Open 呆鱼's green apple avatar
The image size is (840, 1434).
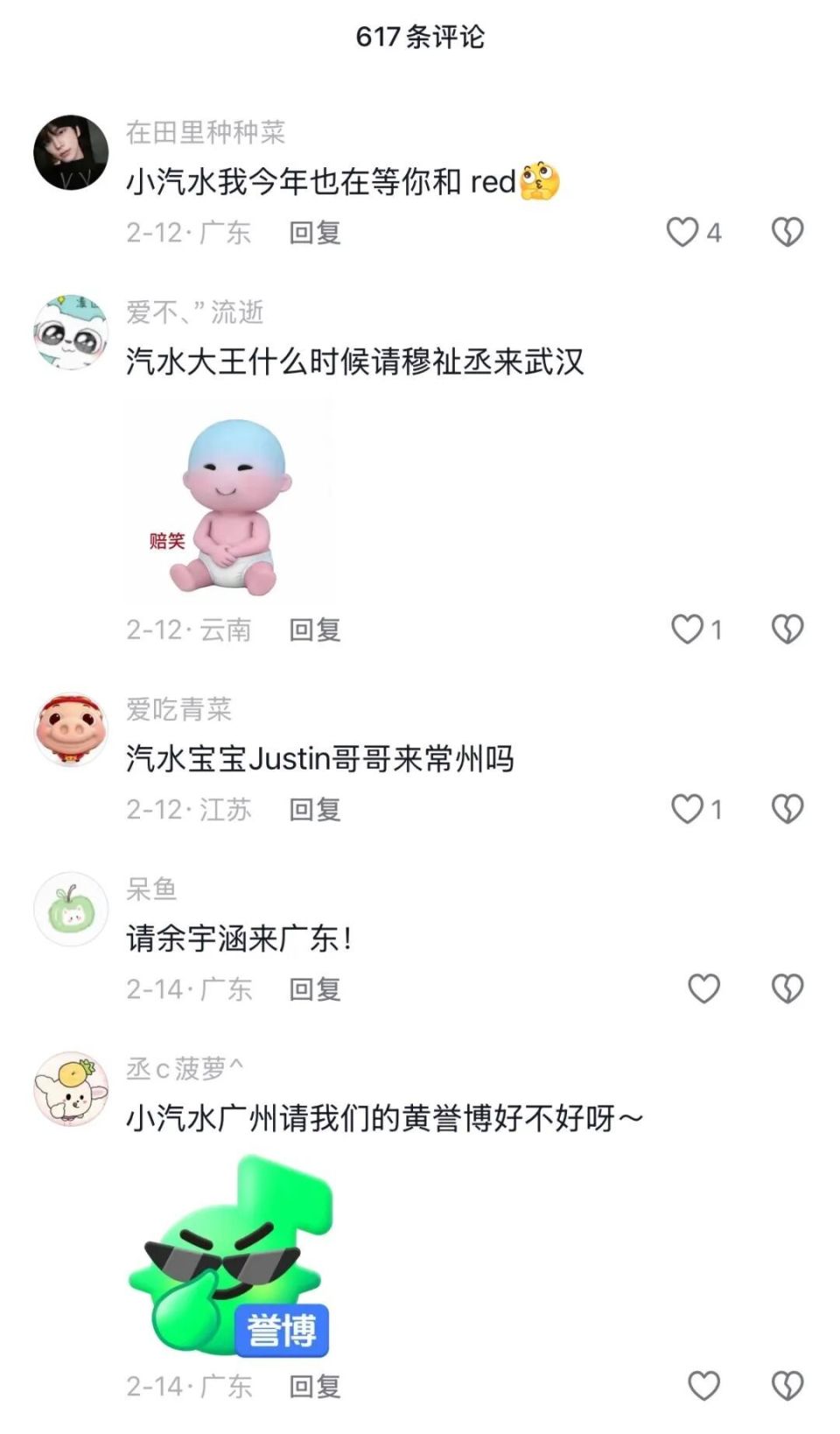tap(70, 910)
